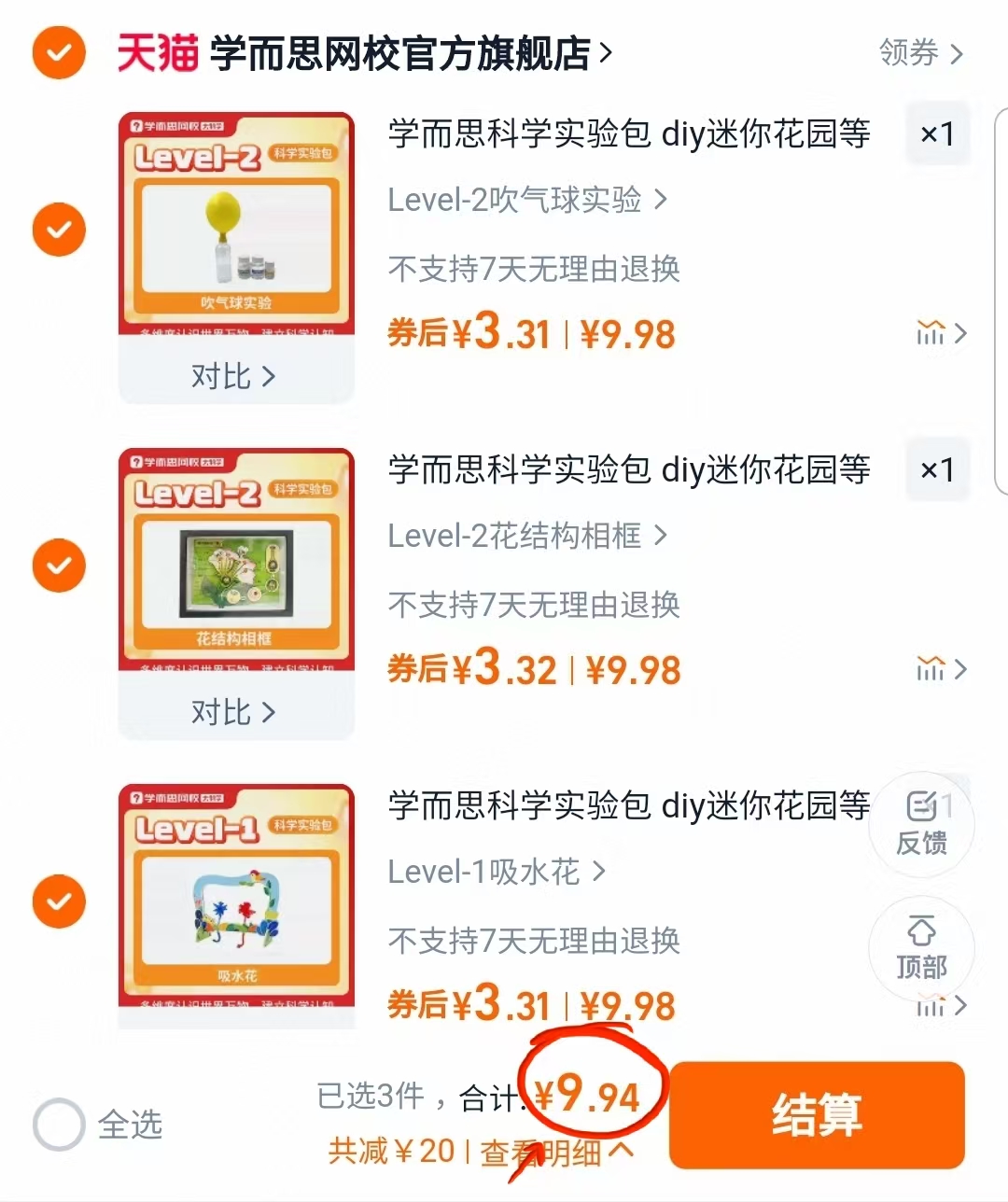Click 对比 compare under the first product
Viewport: 1008px width, 1202px height.
[235, 375]
